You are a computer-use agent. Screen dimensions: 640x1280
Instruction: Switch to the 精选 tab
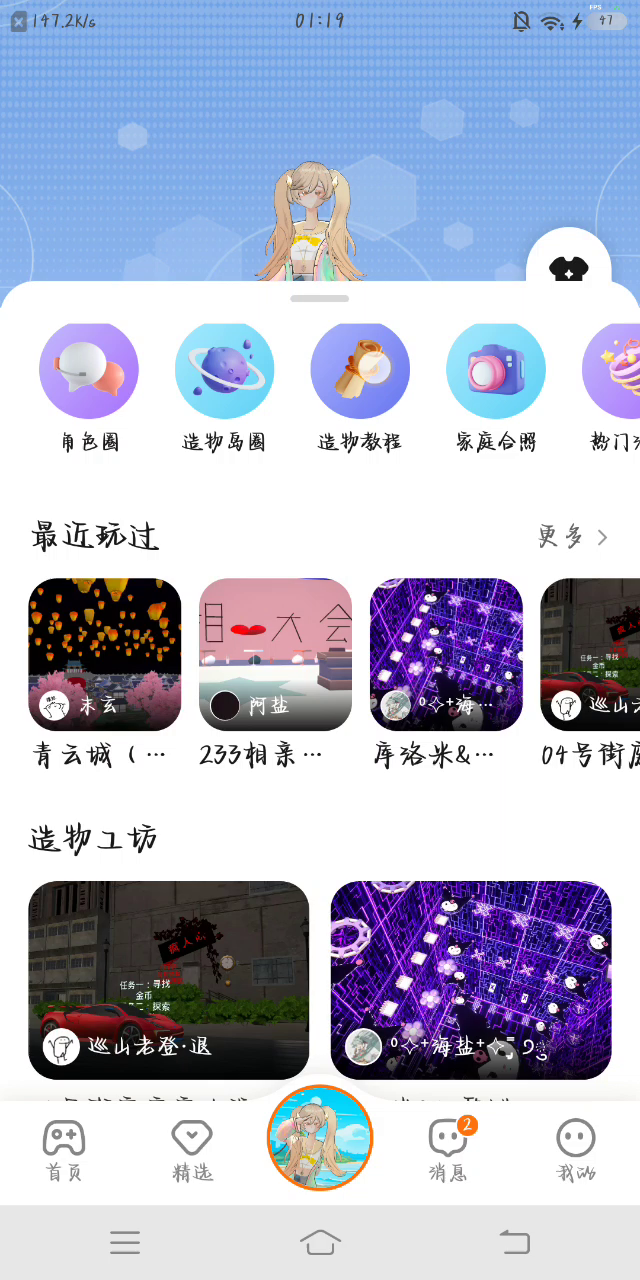point(192,1151)
